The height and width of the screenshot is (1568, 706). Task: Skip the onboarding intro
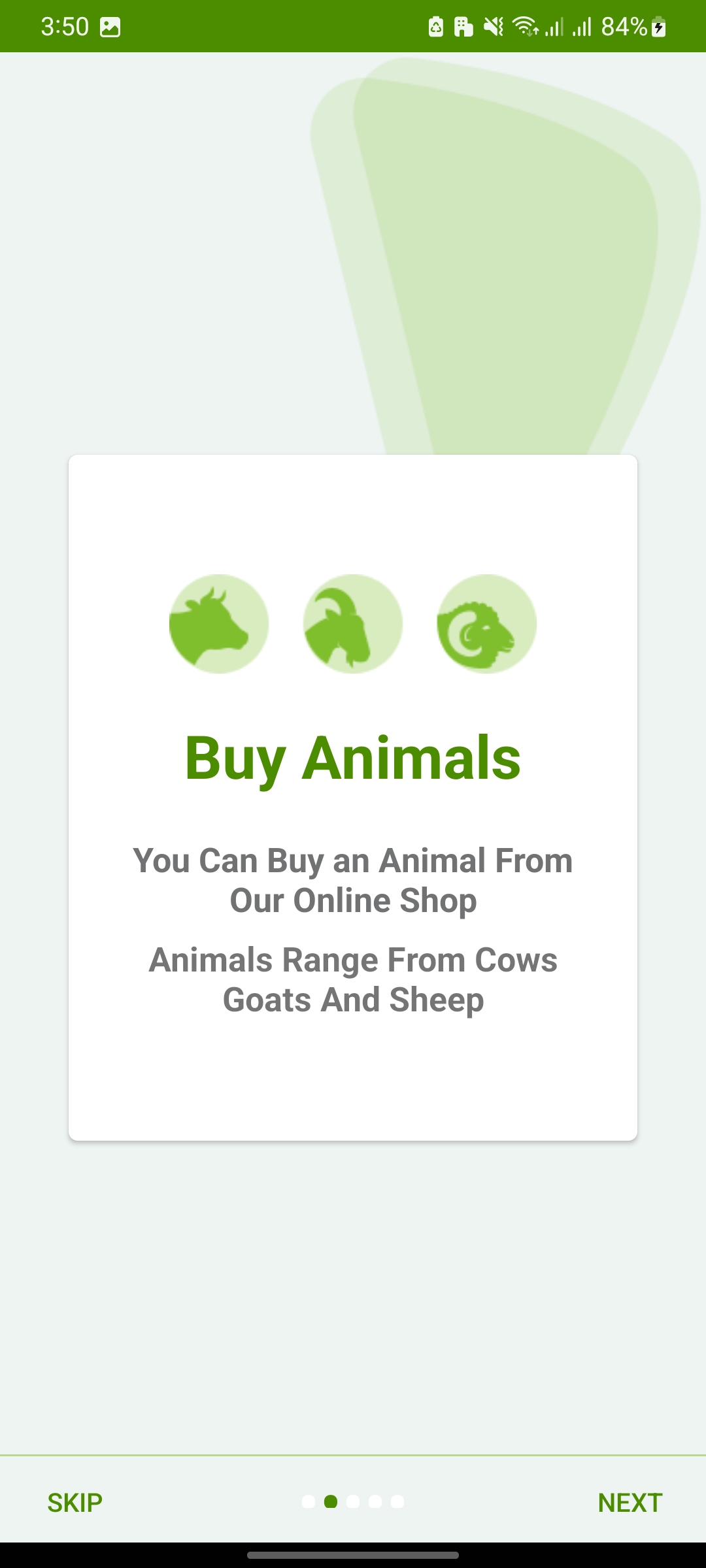point(75,1503)
